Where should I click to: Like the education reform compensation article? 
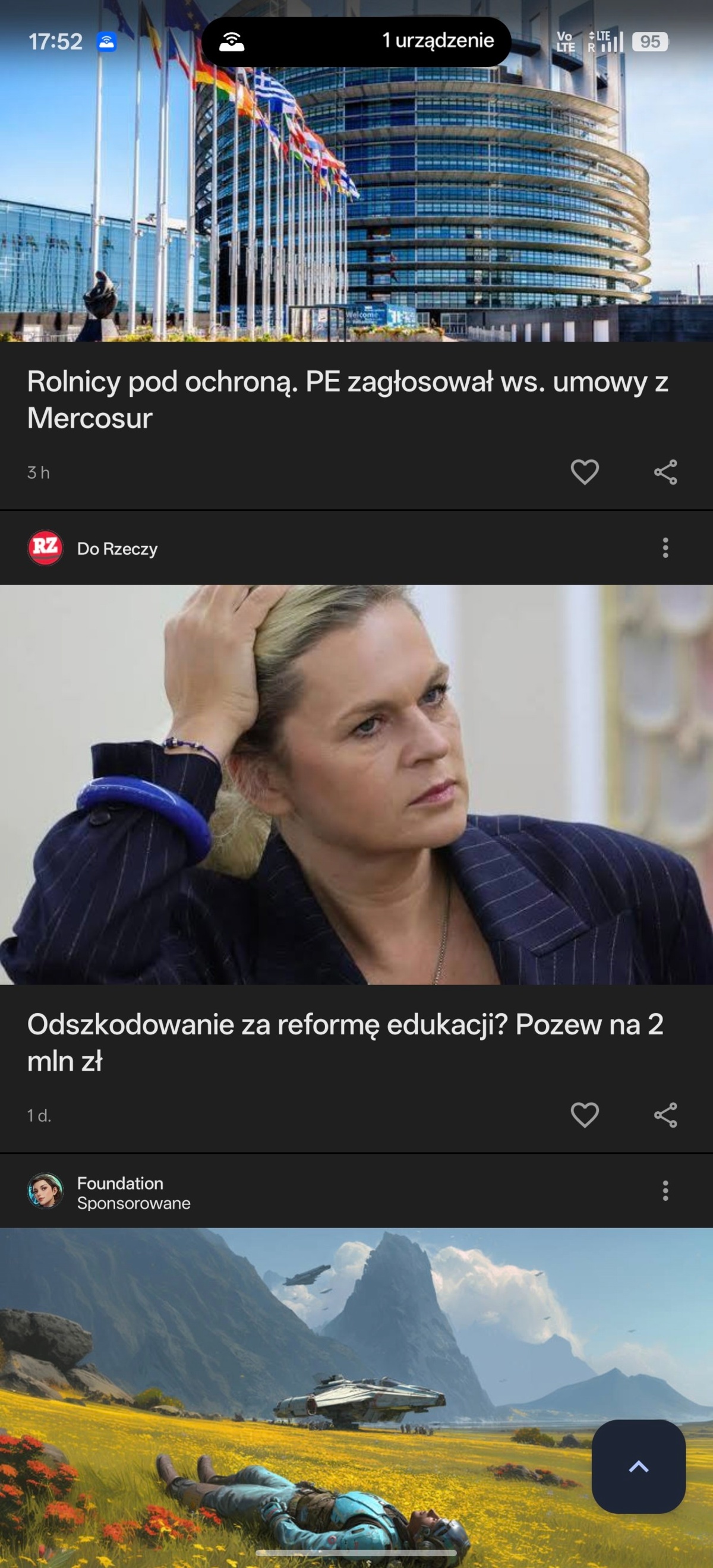click(x=585, y=1115)
